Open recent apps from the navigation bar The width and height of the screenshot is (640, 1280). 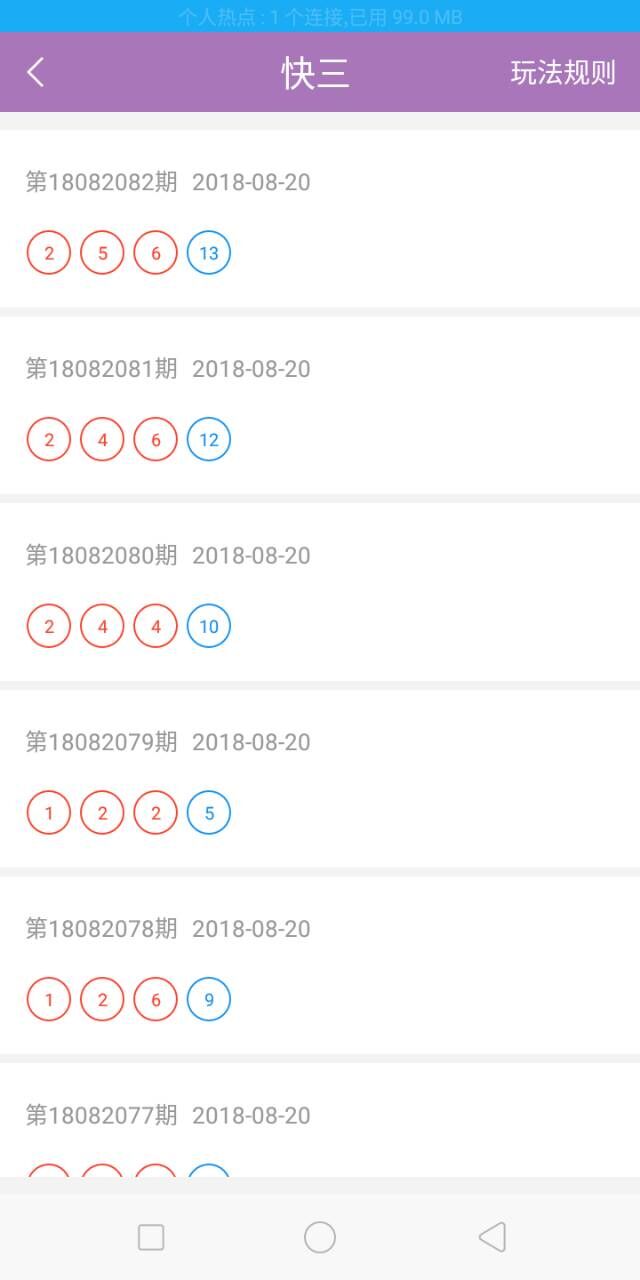151,1237
